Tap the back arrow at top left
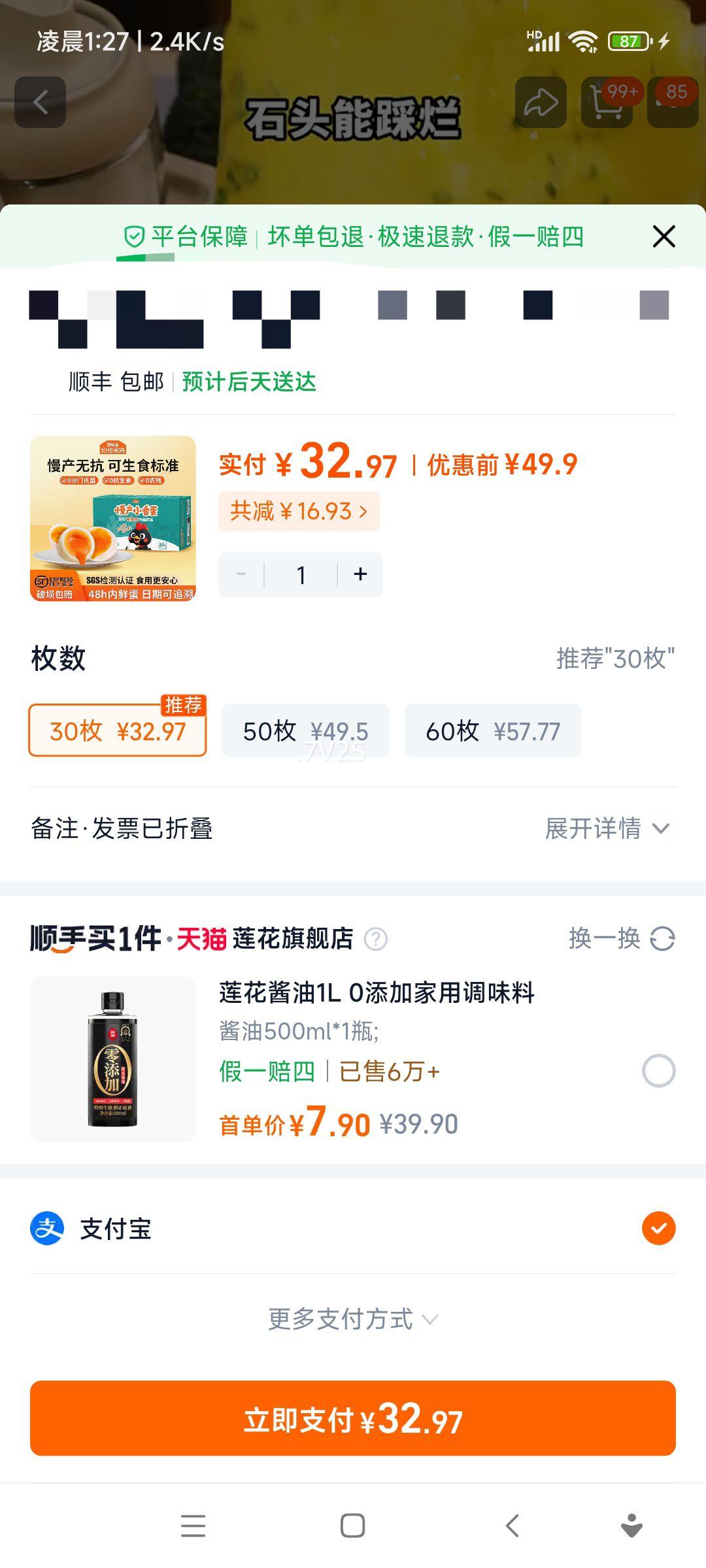This screenshot has width=706, height=1568. coord(41,103)
